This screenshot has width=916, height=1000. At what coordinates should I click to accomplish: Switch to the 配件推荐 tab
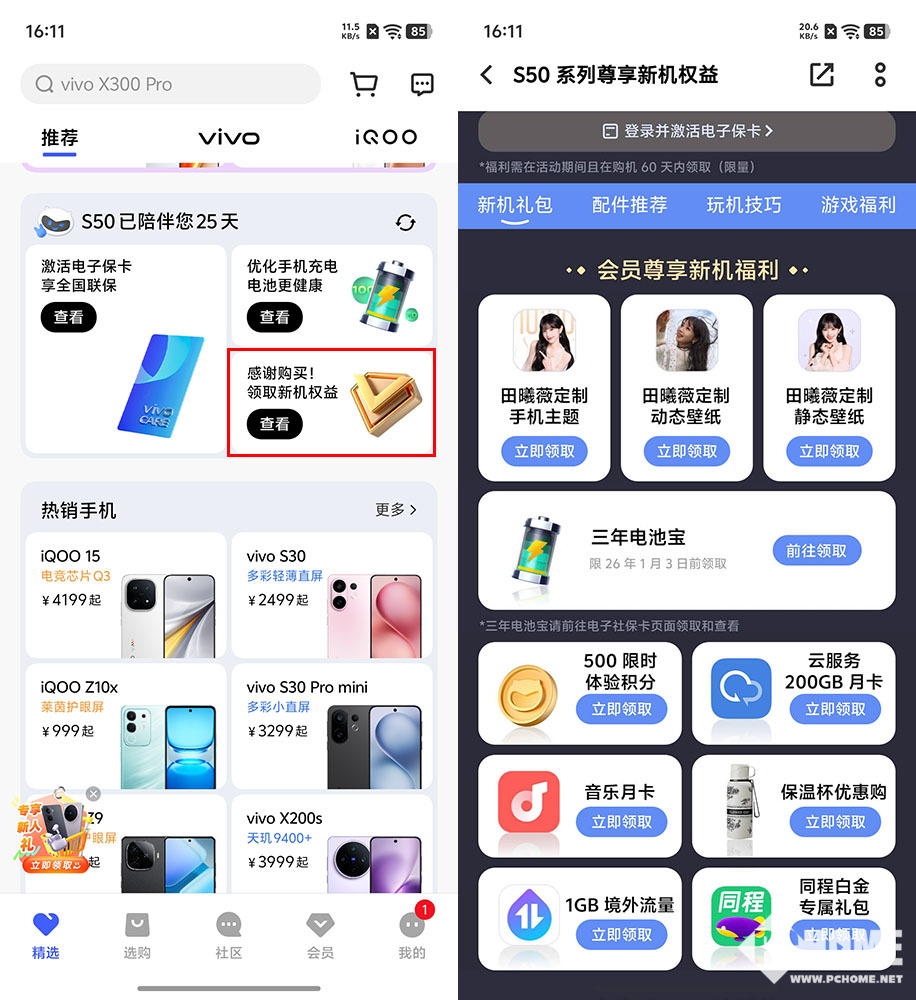pos(629,205)
